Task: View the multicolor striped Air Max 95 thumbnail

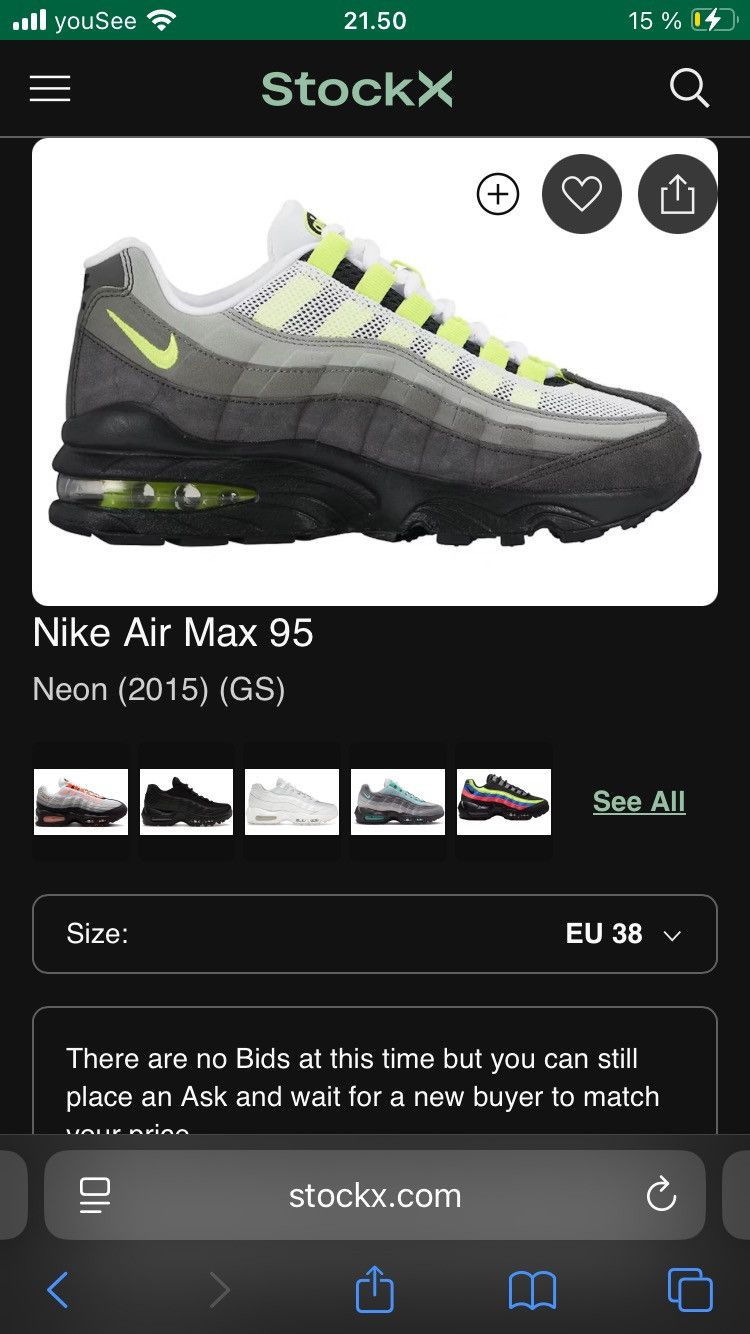Action: click(504, 801)
